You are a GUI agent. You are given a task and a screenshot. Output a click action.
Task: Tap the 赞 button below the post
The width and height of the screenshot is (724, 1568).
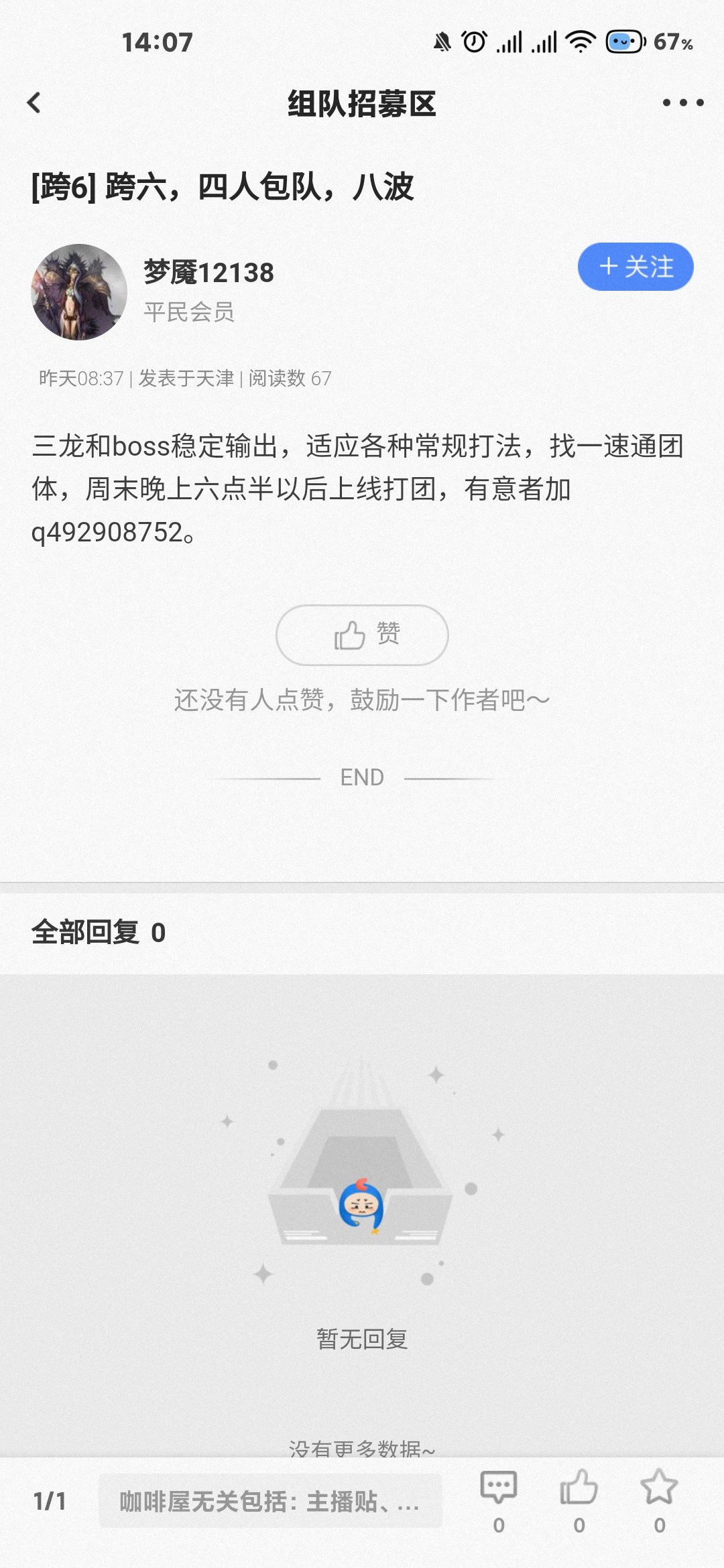click(362, 635)
